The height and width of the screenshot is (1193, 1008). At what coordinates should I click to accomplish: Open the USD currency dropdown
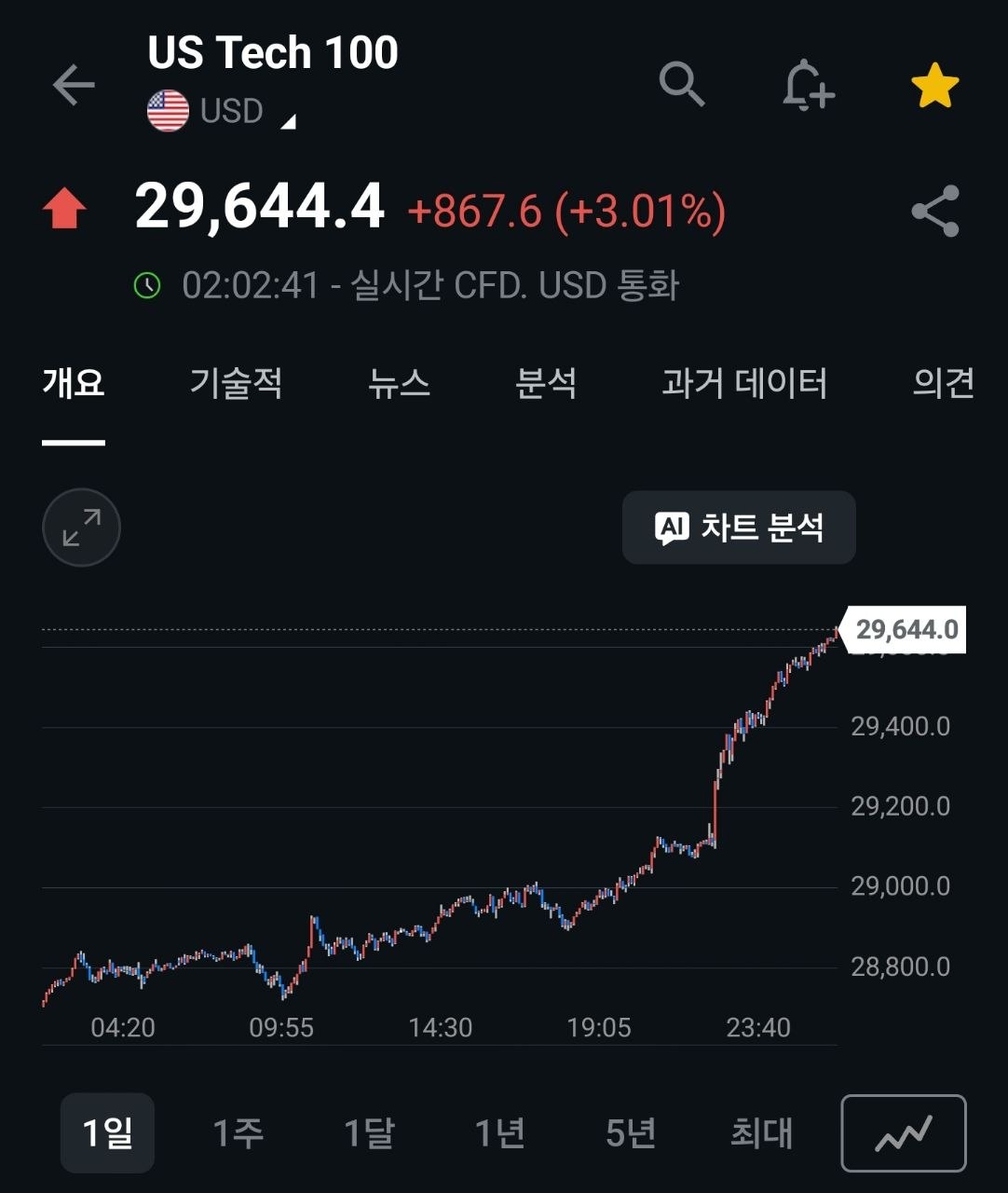pyautogui.click(x=222, y=111)
